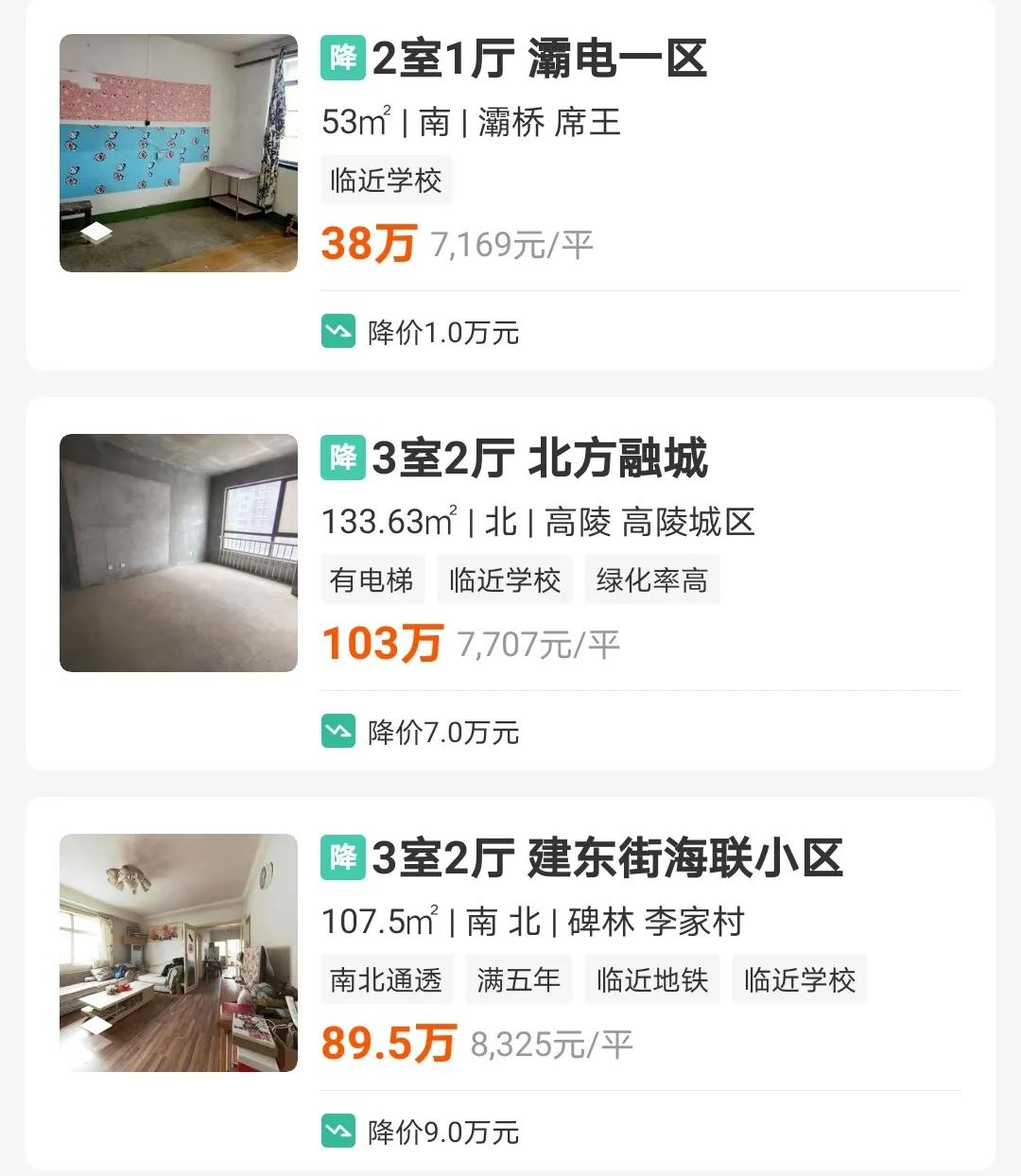Click the 降 badge on 北方融城 listing
Image resolution: width=1021 pixels, height=1176 pixels.
tap(342, 460)
